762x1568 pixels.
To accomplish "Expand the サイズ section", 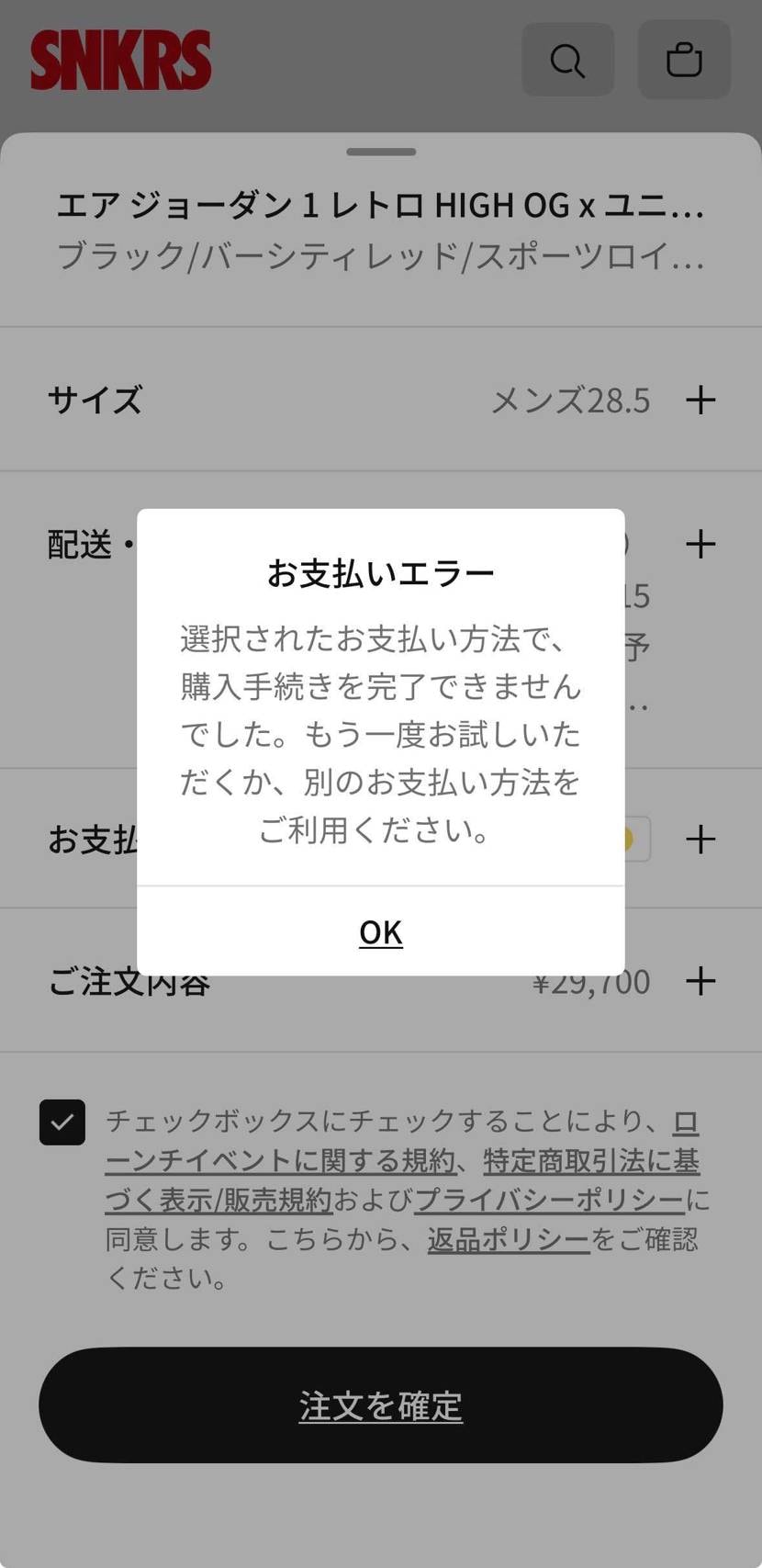I will 701,400.
